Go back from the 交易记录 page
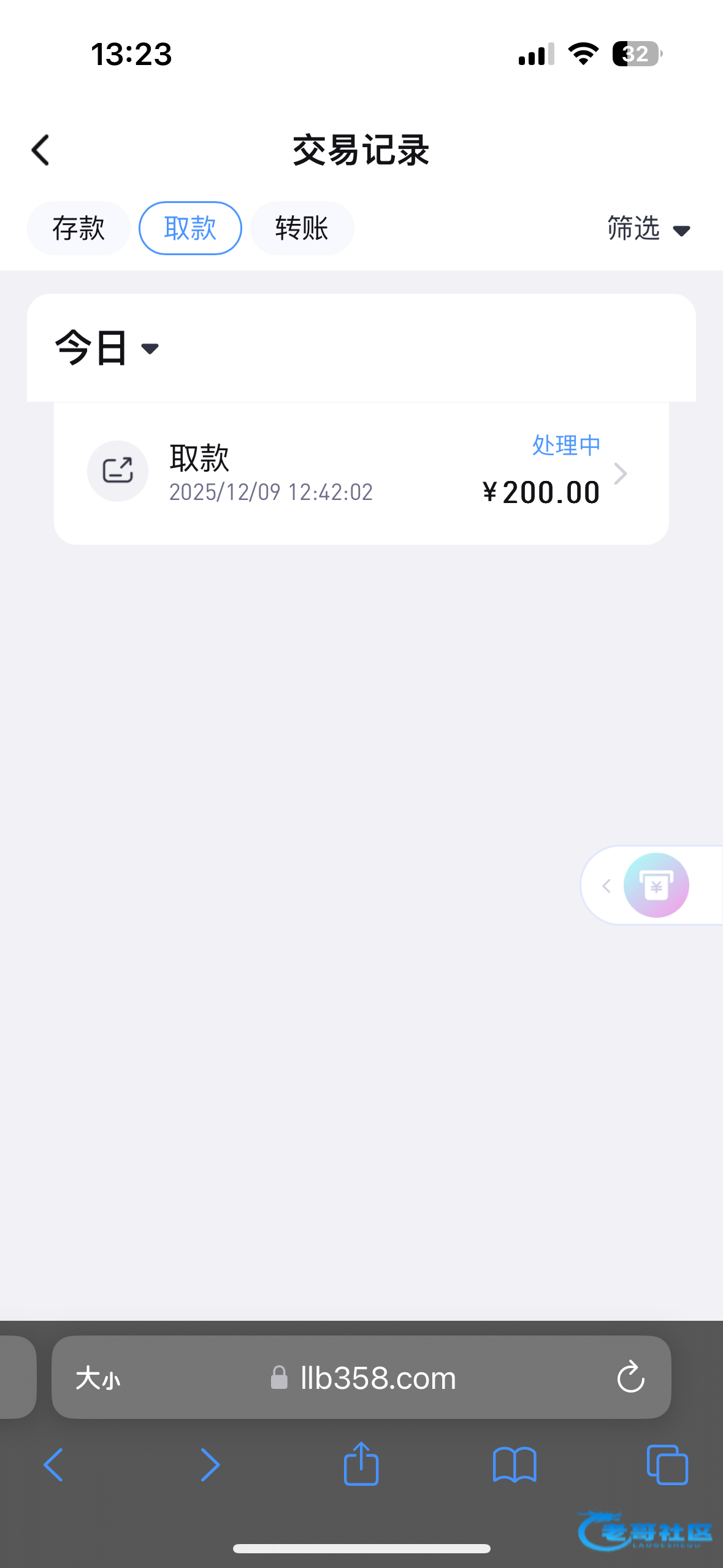The width and height of the screenshot is (723, 1568). click(x=40, y=150)
